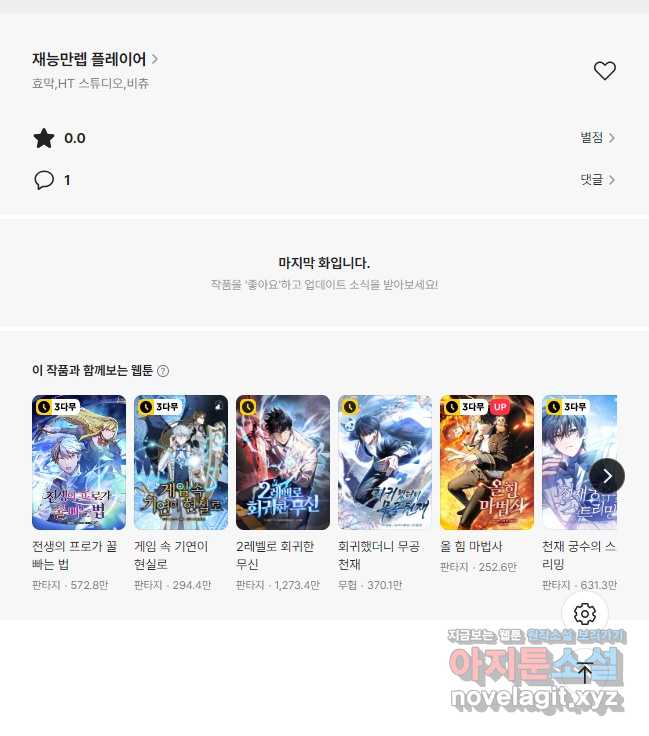Open the 회귀했더니 무공천재 webtoon
This screenshot has width=649, height=736.
click(385, 462)
